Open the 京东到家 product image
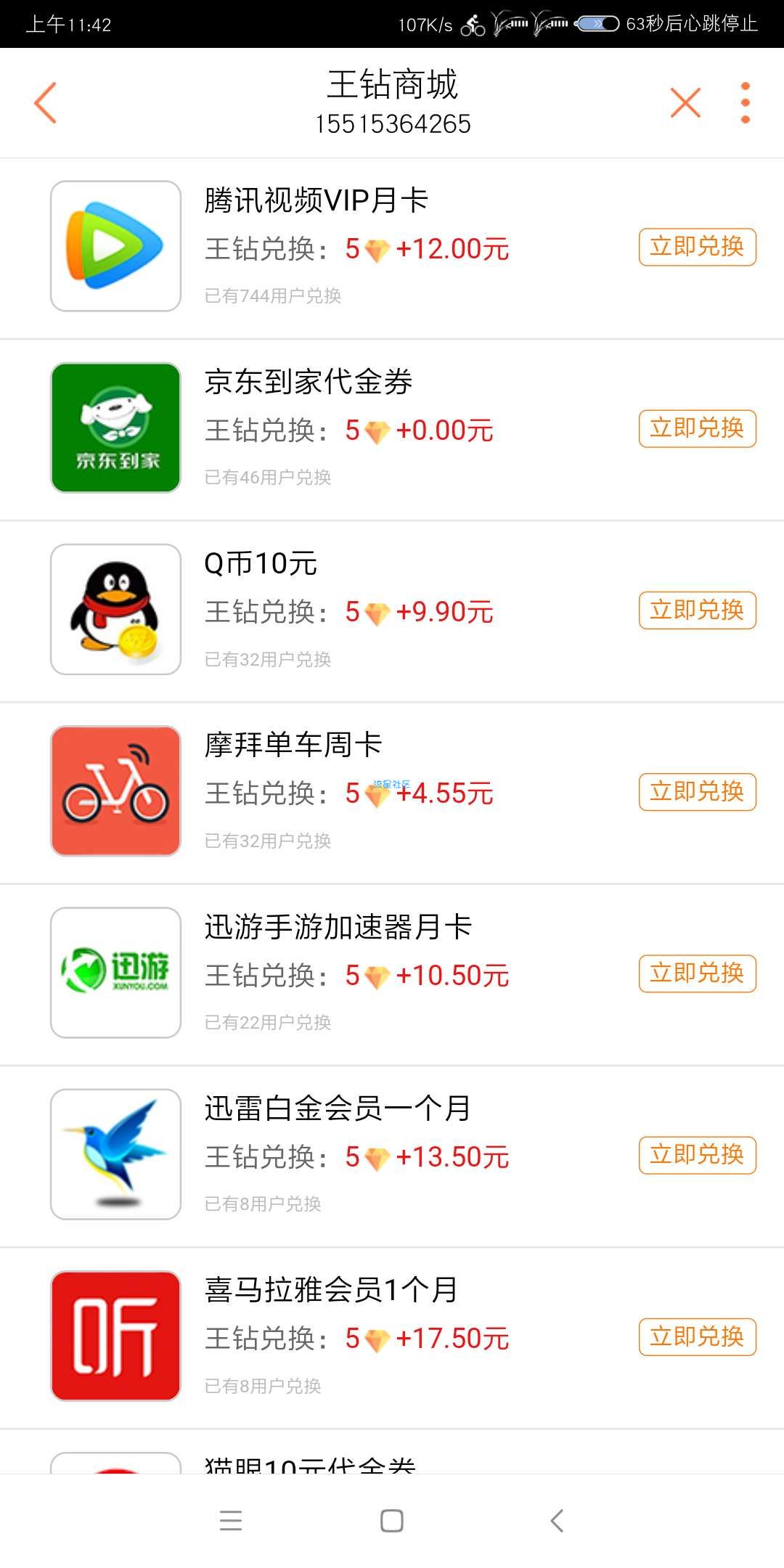 click(115, 428)
